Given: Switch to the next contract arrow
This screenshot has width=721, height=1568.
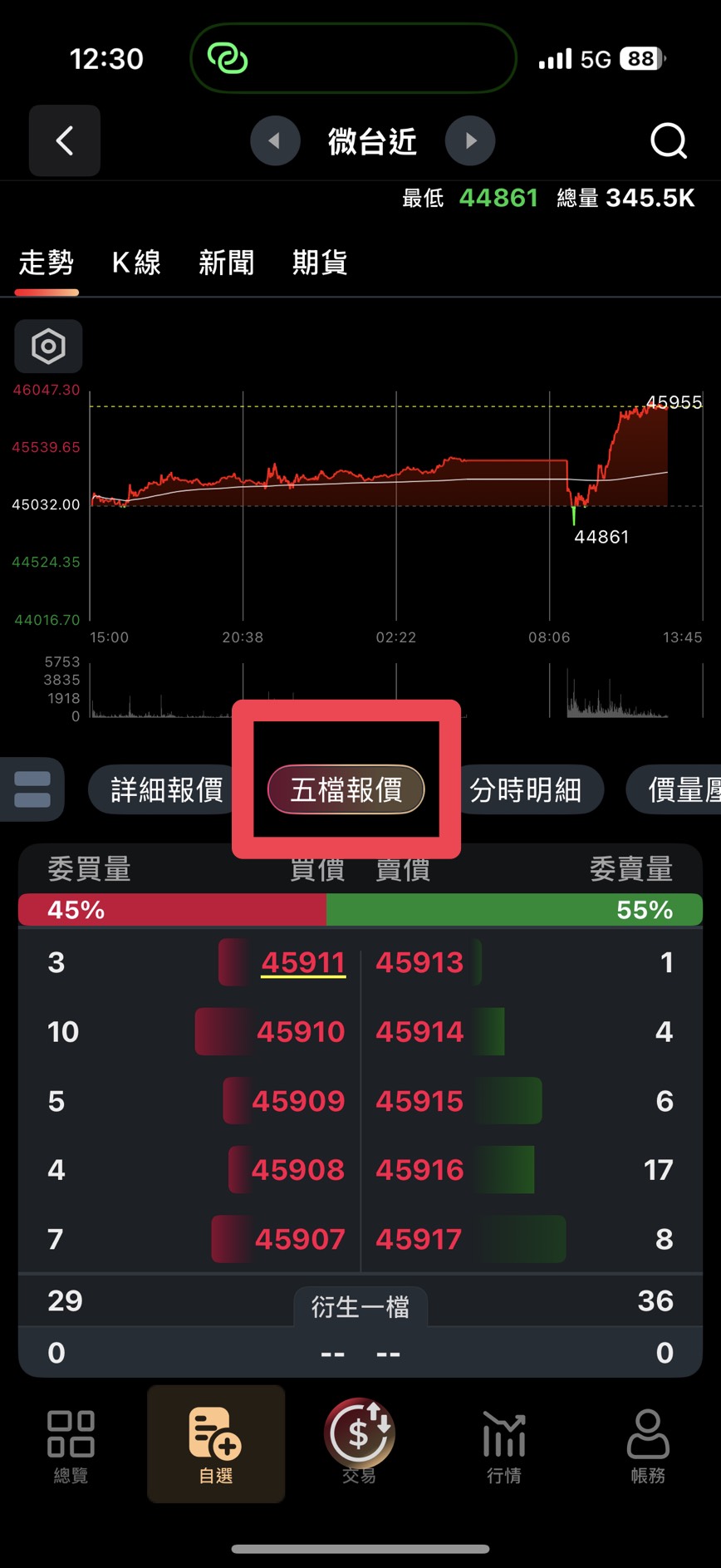Looking at the screenshot, I should click(470, 140).
